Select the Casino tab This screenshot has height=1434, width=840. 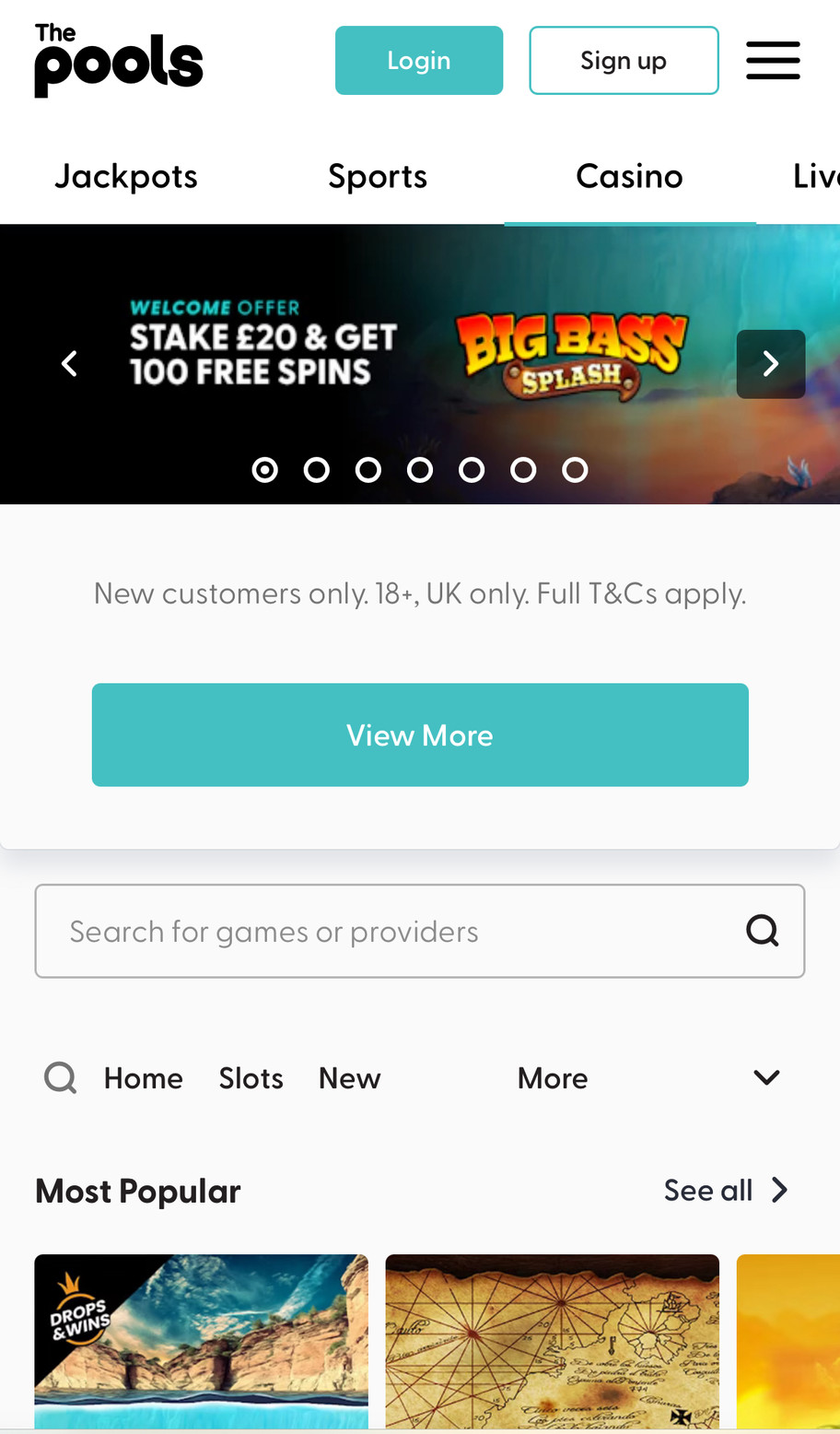[629, 176]
